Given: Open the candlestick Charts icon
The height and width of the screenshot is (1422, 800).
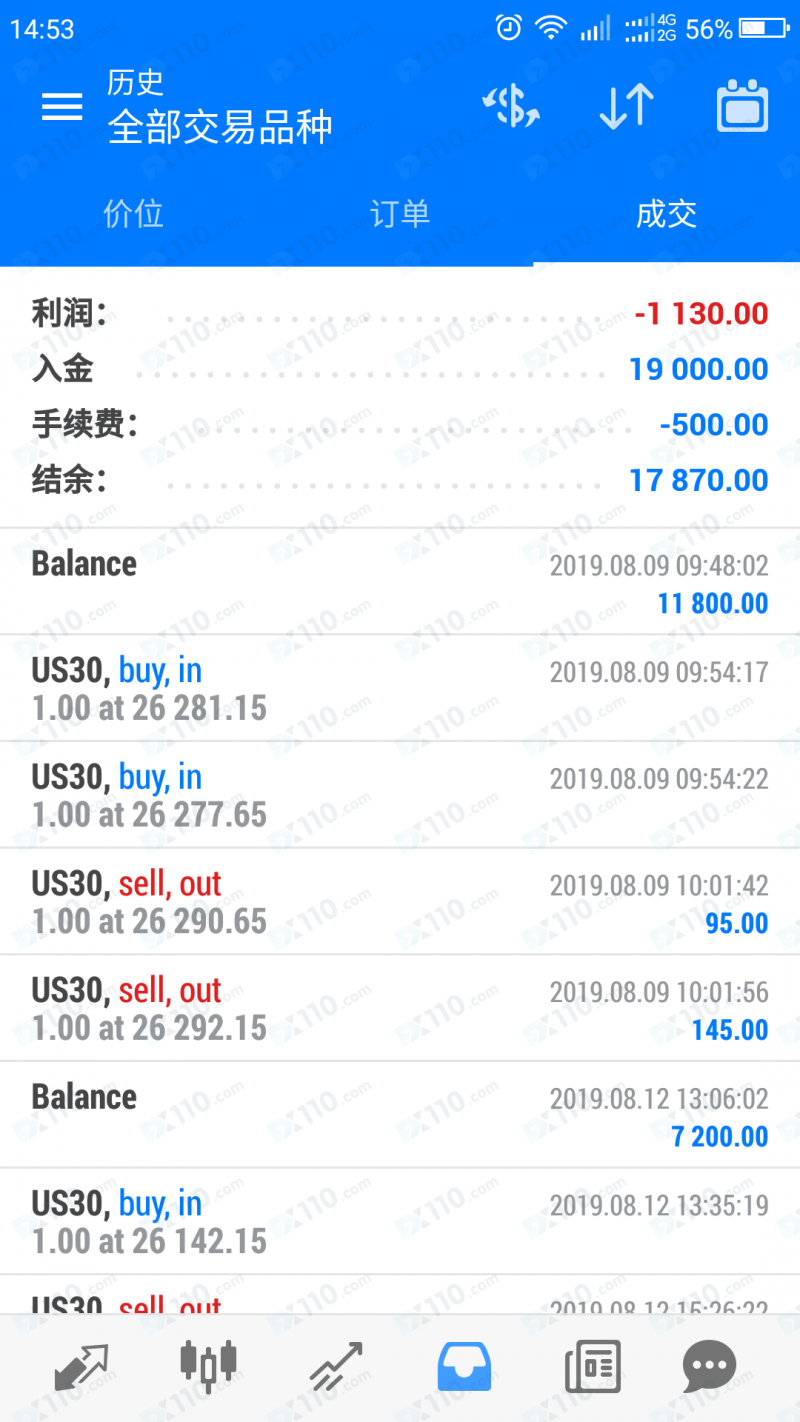Looking at the screenshot, I should click(208, 1365).
